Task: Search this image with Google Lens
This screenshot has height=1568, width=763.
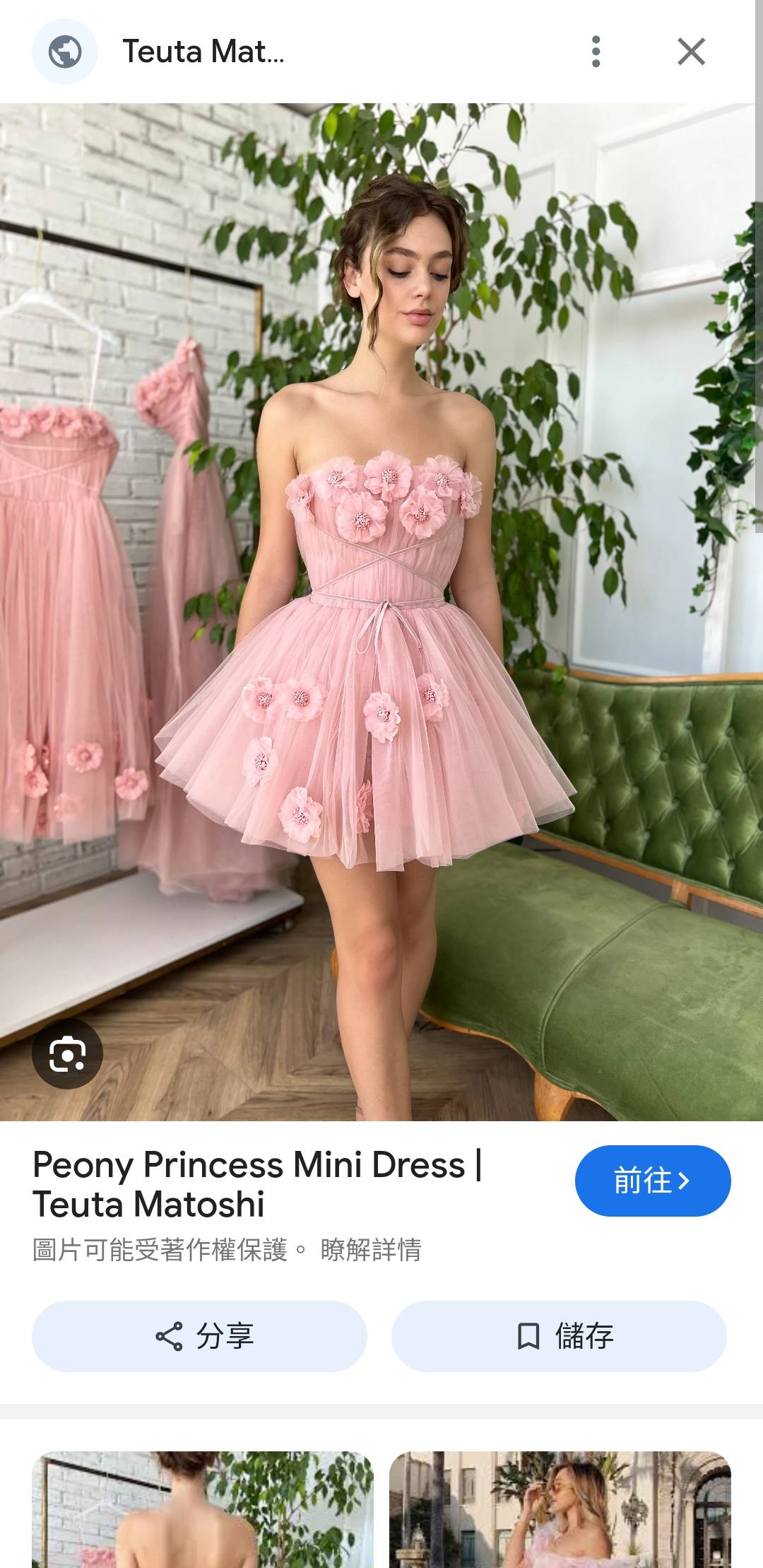Action: pos(67,1053)
